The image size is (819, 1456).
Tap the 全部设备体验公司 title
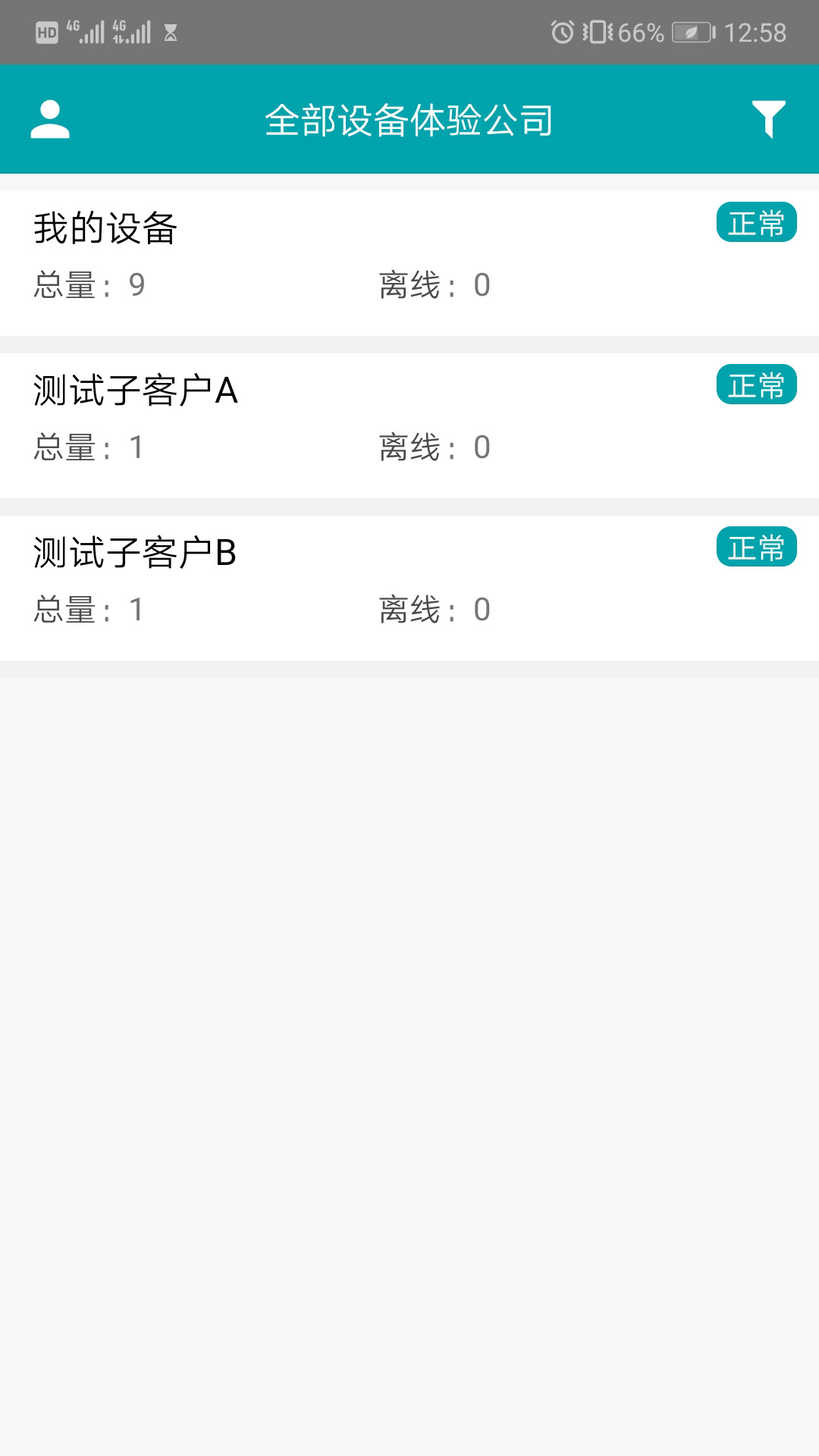pyautogui.click(x=409, y=119)
